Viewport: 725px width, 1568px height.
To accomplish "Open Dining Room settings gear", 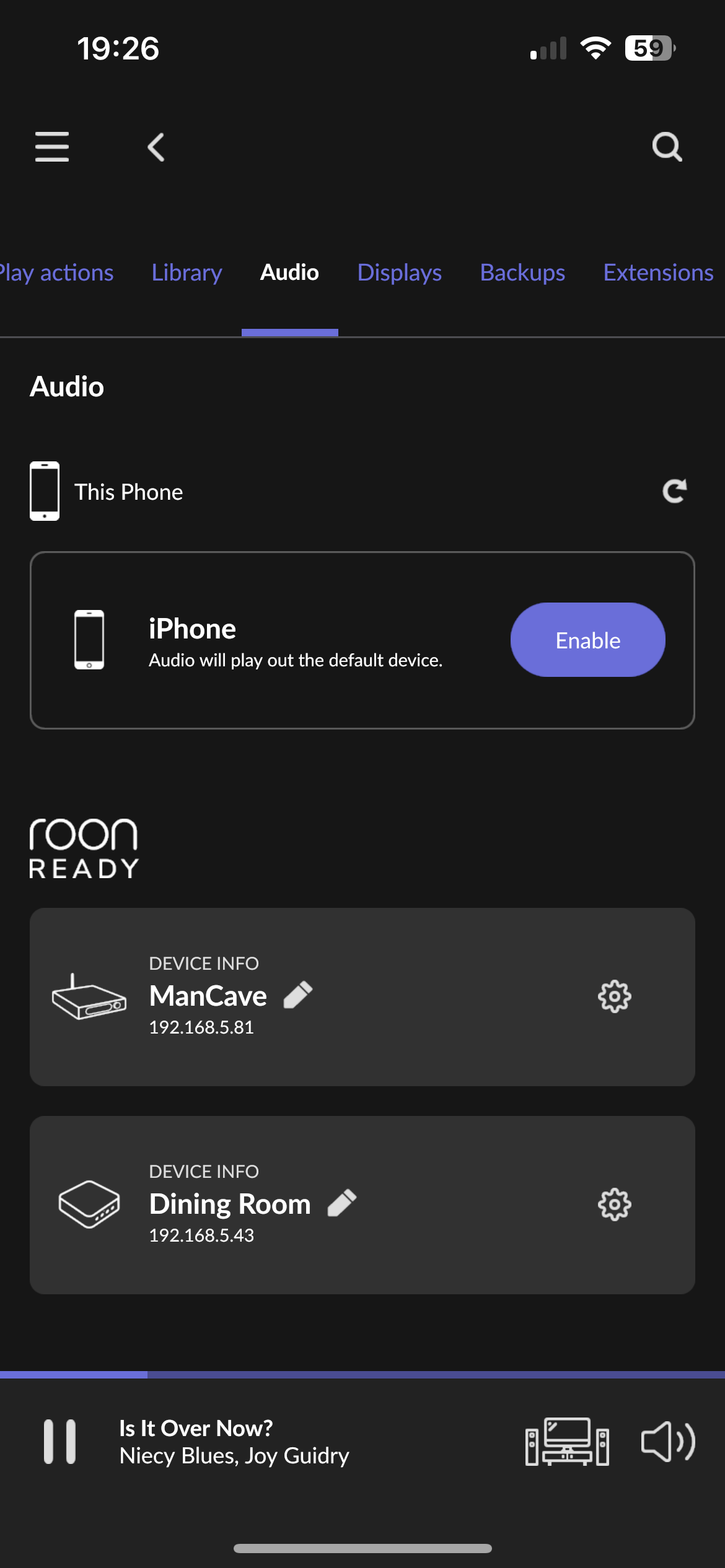I will pyautogui.click(x=614, y=1204).
